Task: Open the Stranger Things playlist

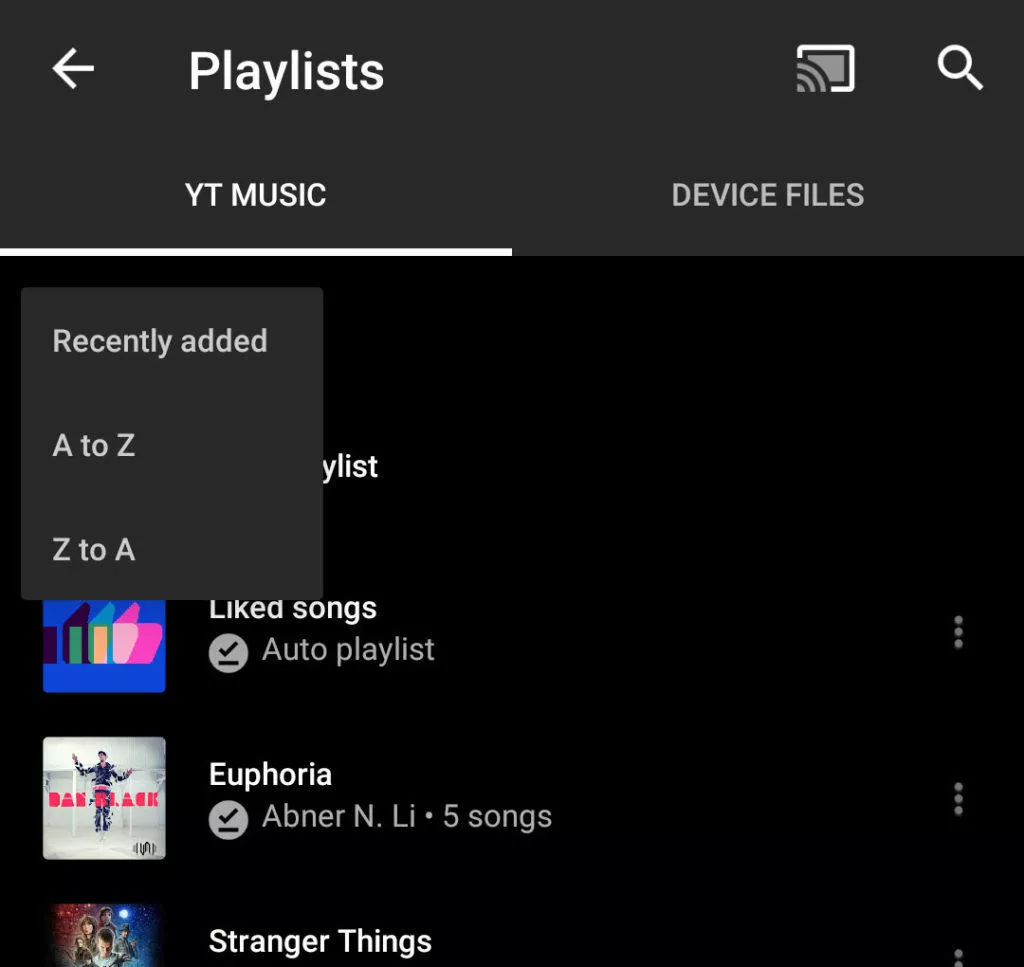Action: [x=320, y=941]
